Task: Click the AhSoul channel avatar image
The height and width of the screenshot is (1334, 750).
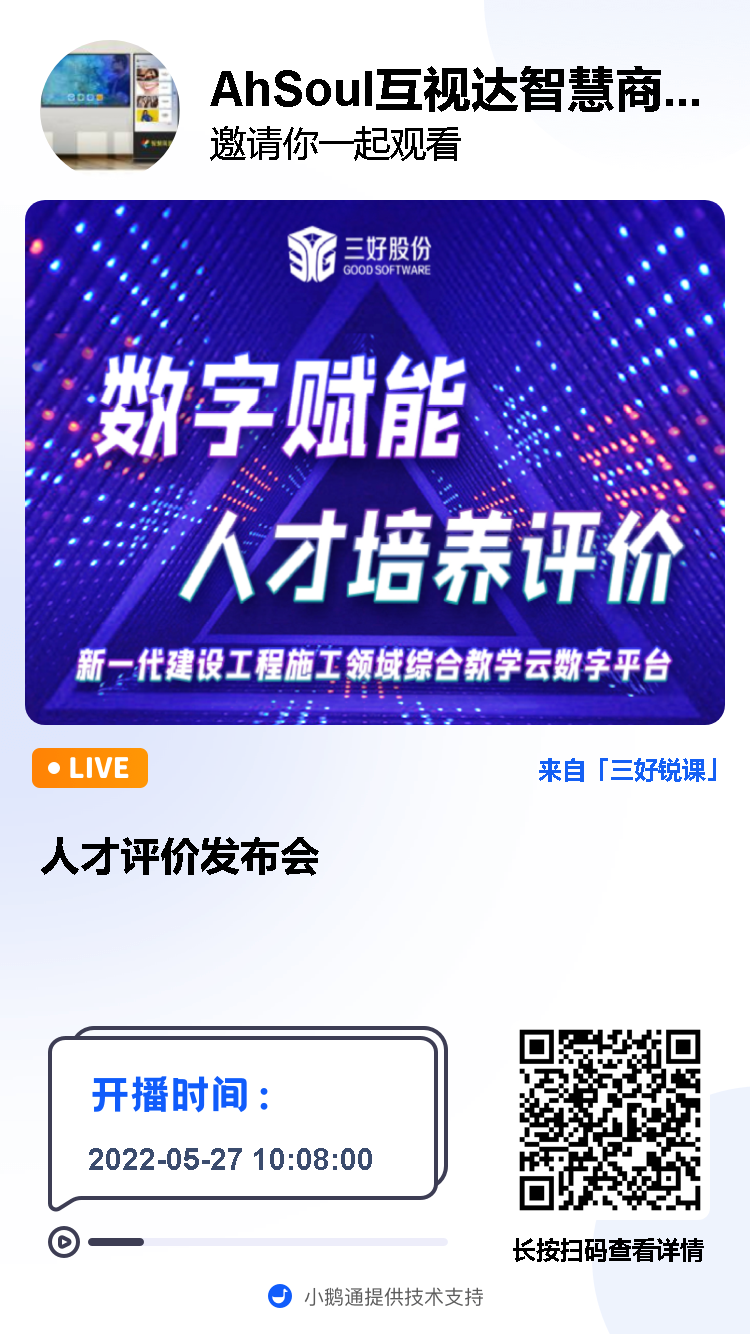Action: pos(109,106)
